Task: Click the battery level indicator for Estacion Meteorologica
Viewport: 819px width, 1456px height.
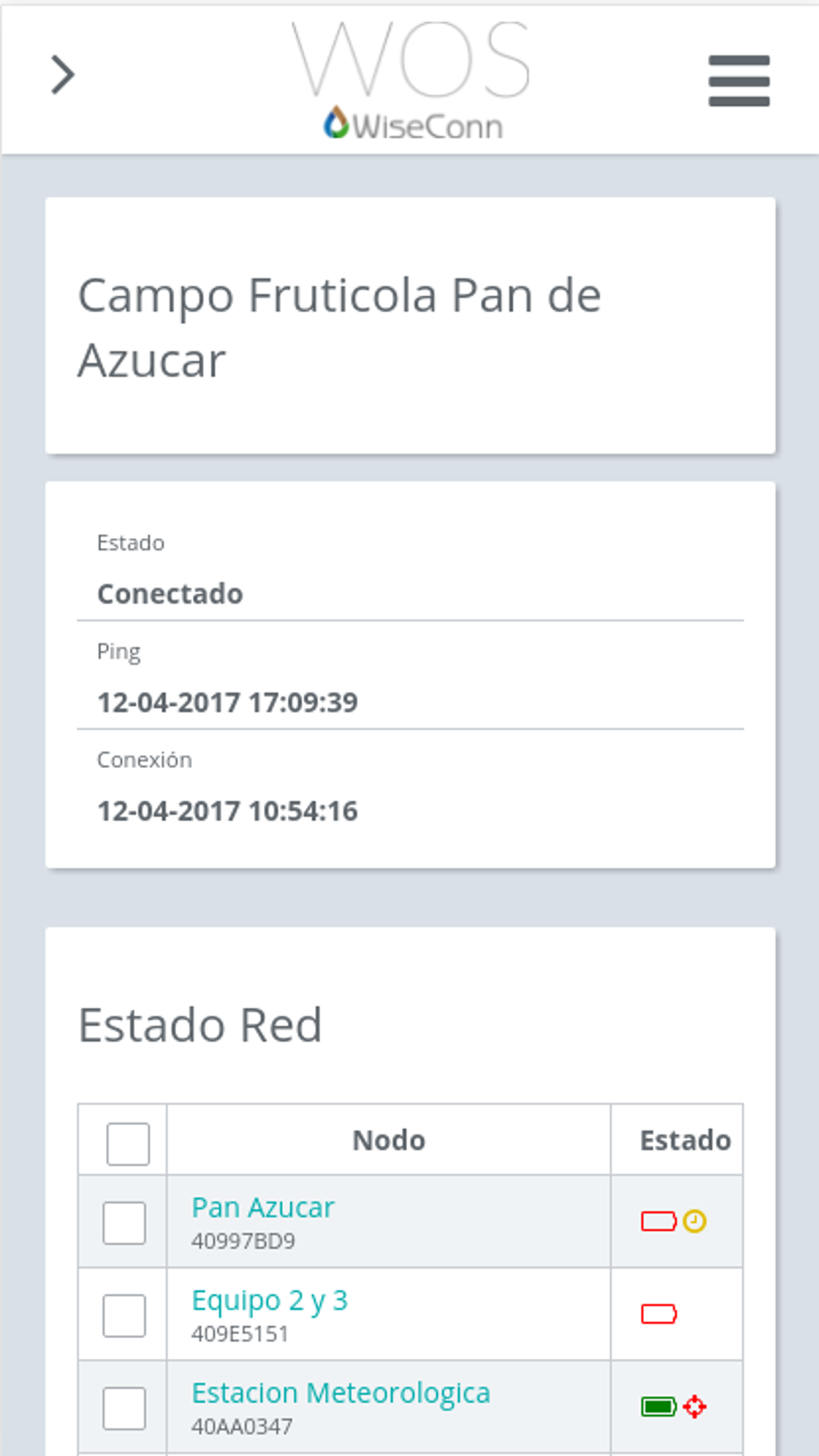Action: click(659, 1405)
